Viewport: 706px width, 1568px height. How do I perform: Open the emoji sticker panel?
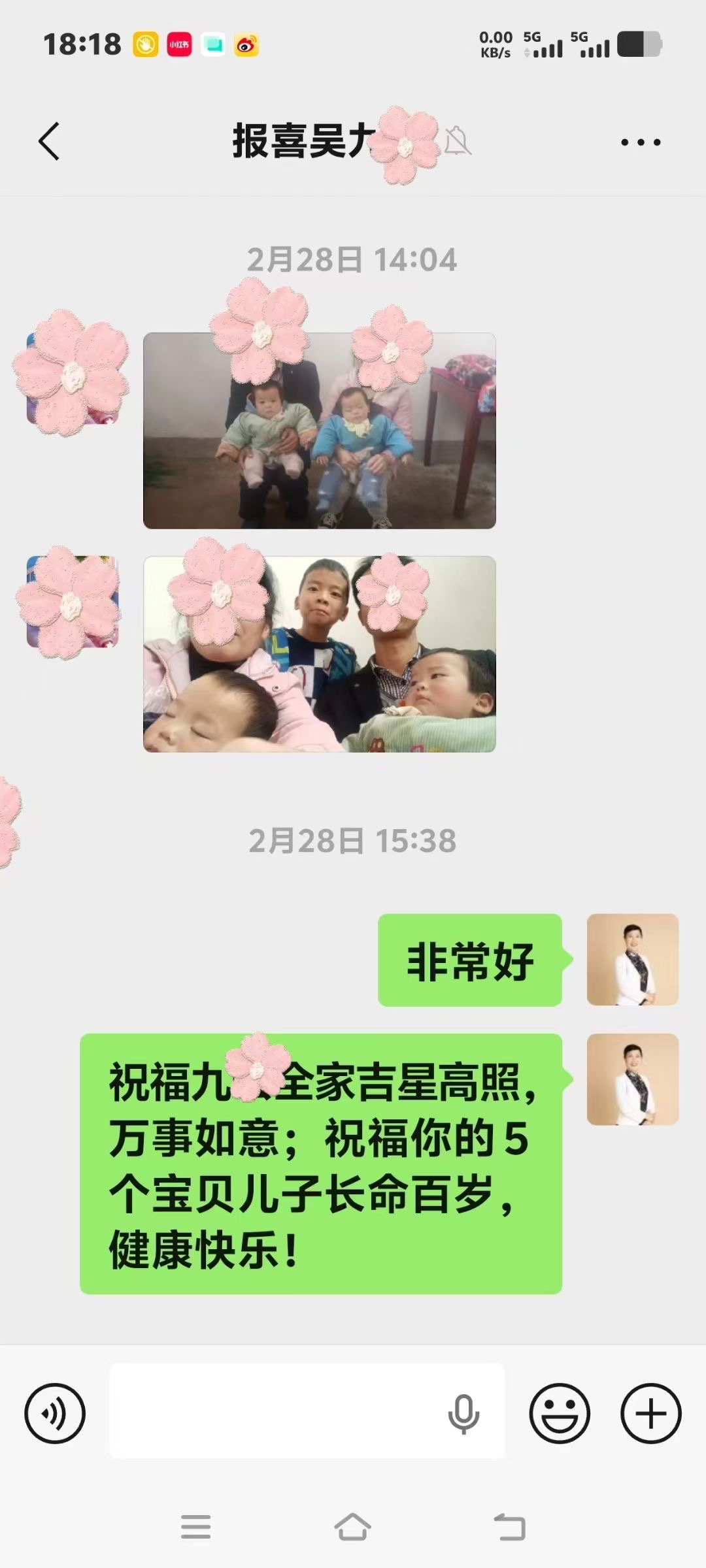[x=560, y=1413]
